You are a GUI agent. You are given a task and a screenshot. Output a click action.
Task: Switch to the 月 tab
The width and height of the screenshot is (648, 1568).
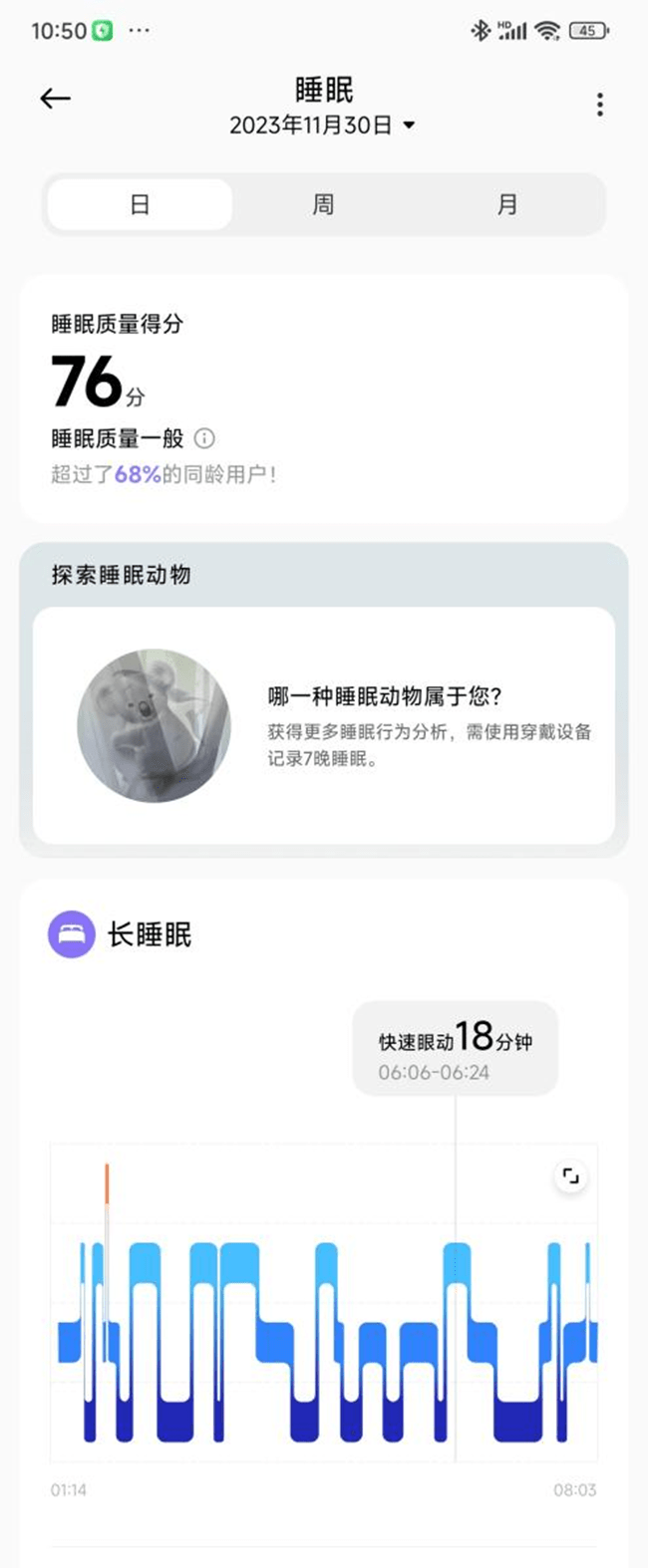coord(507,205)
